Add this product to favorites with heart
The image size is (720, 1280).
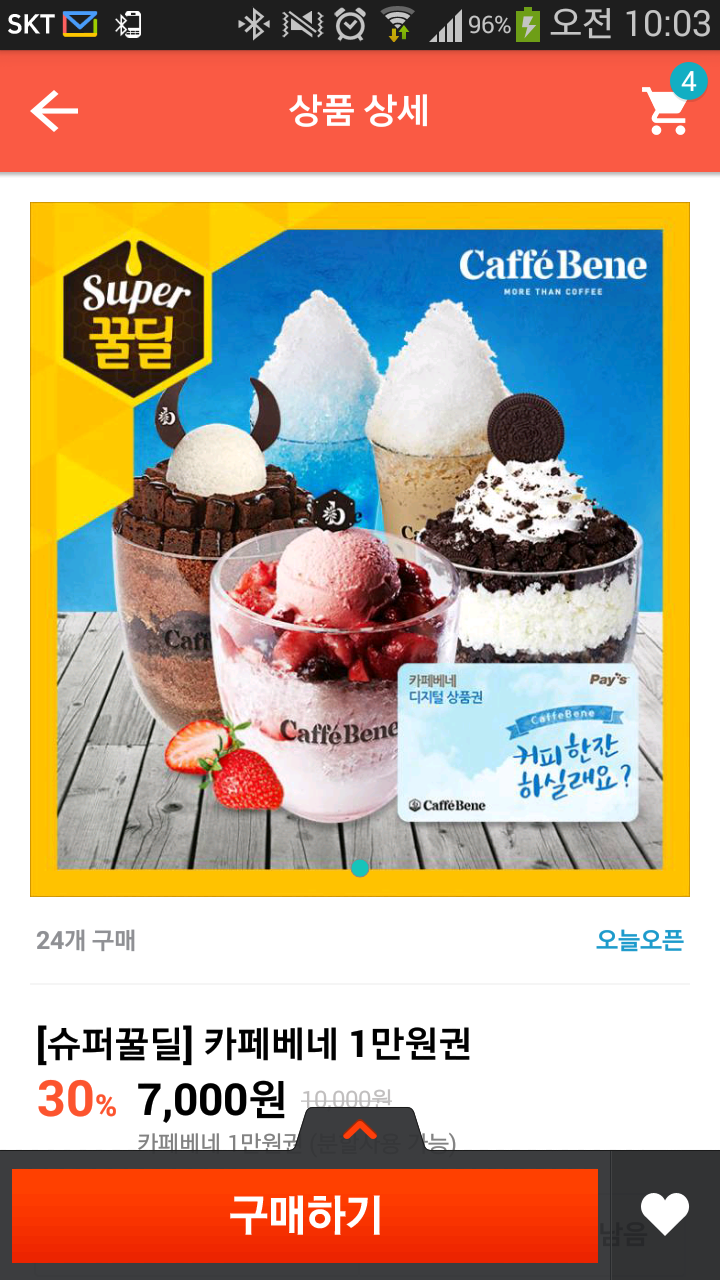click(665, 1214)
